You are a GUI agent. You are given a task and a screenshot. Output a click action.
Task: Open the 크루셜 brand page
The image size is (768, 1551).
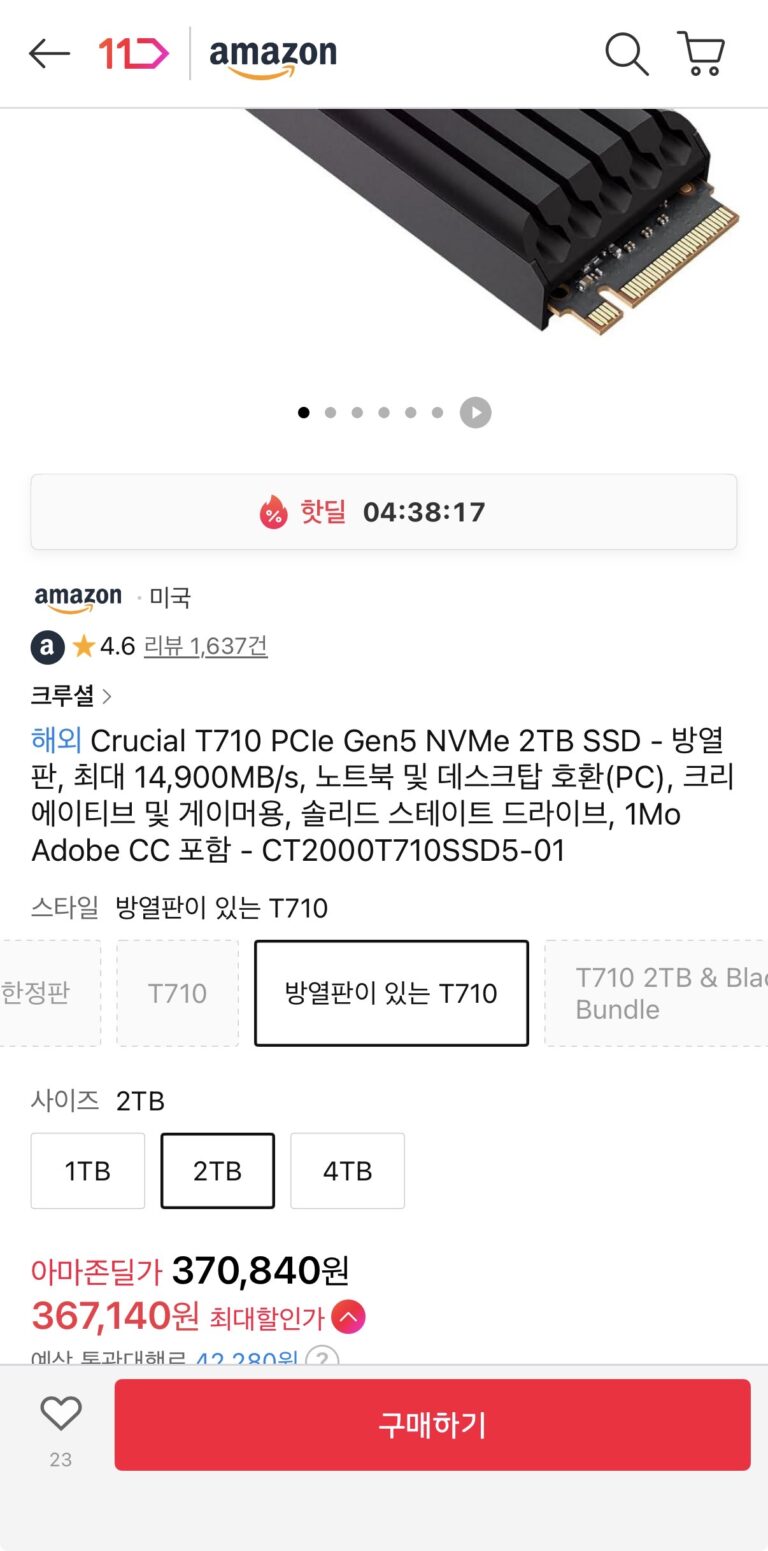tap(71, 695)
